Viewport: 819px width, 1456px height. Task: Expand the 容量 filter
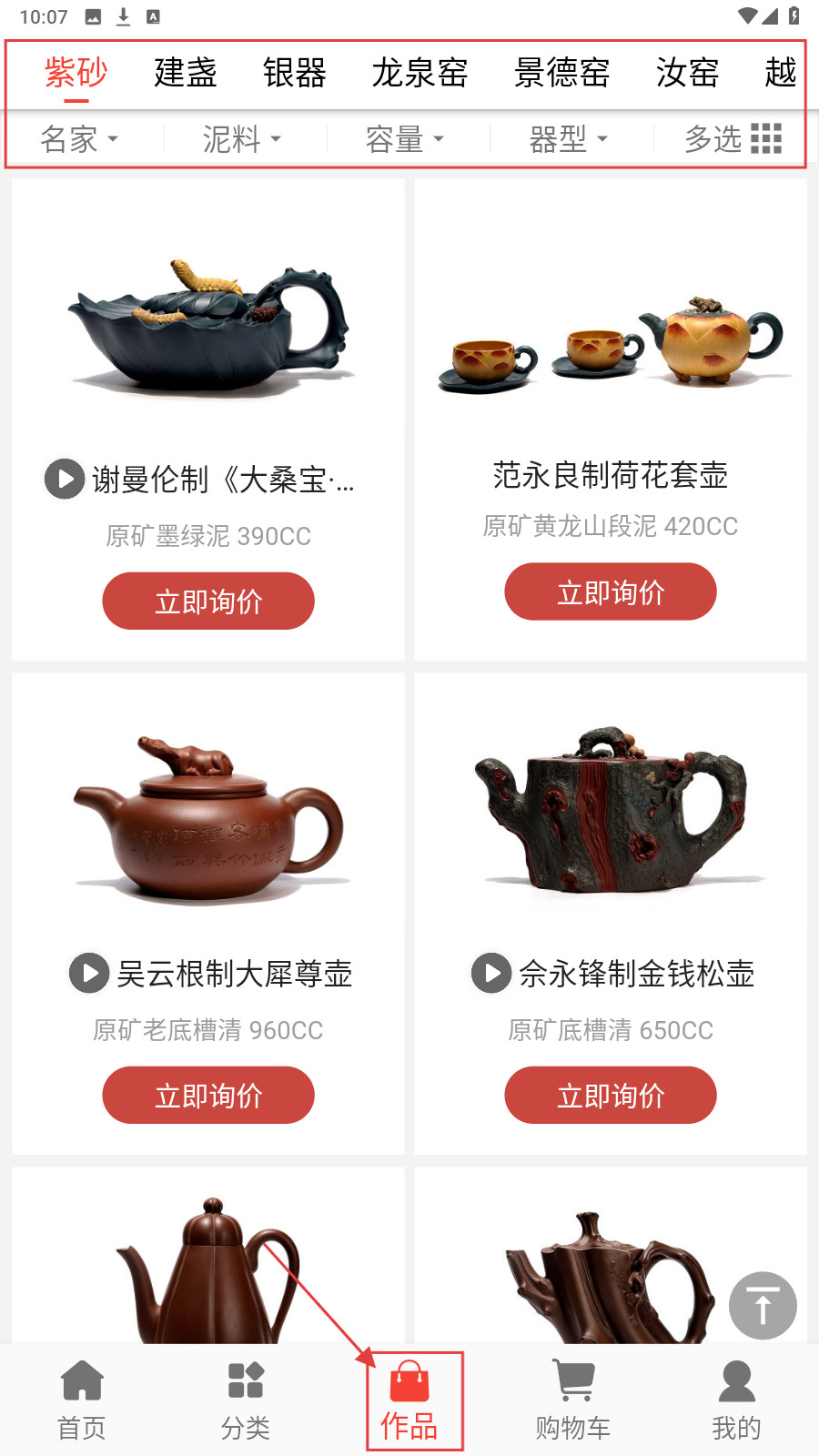(x=405, y=139)
